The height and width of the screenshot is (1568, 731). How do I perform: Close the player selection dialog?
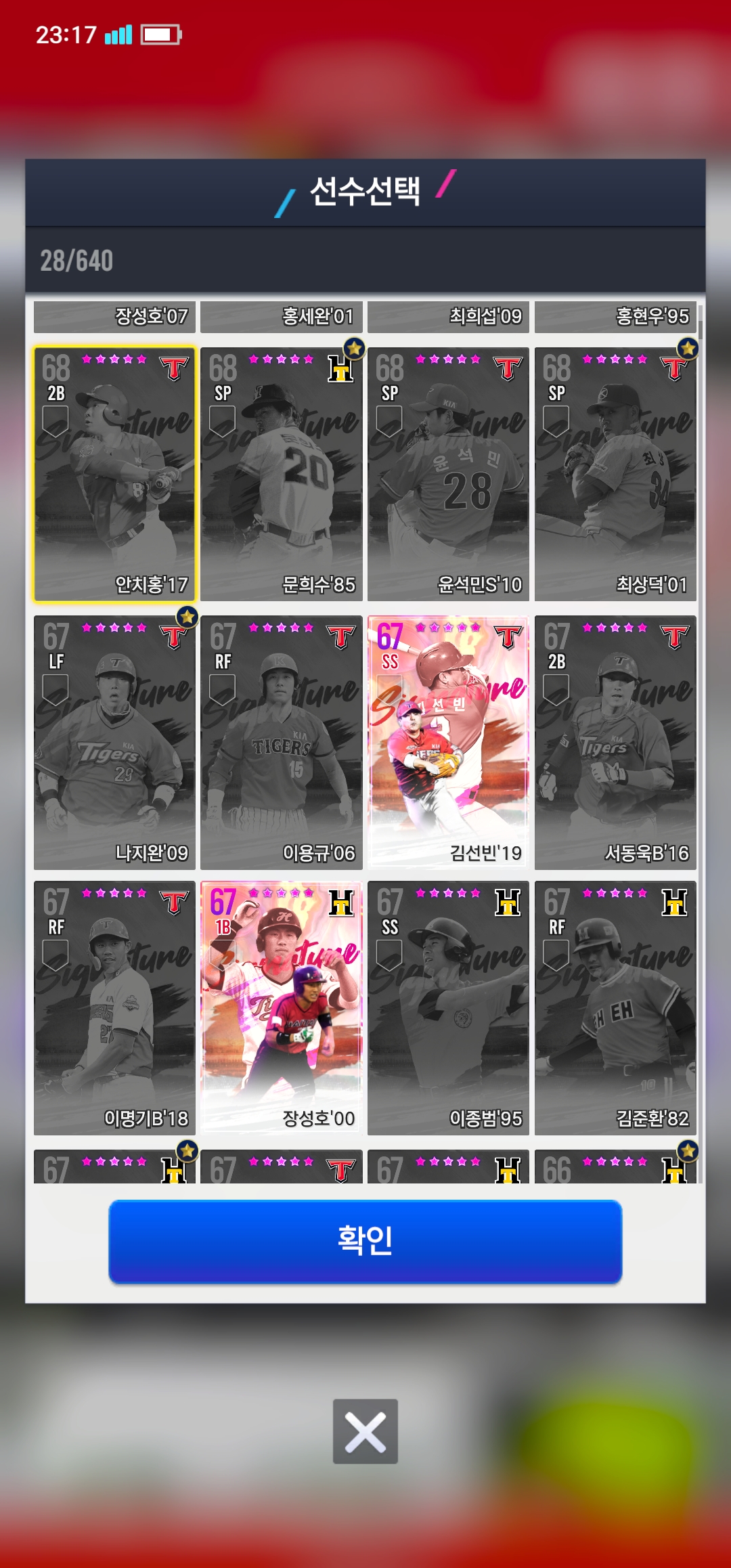pos(365,1431)
